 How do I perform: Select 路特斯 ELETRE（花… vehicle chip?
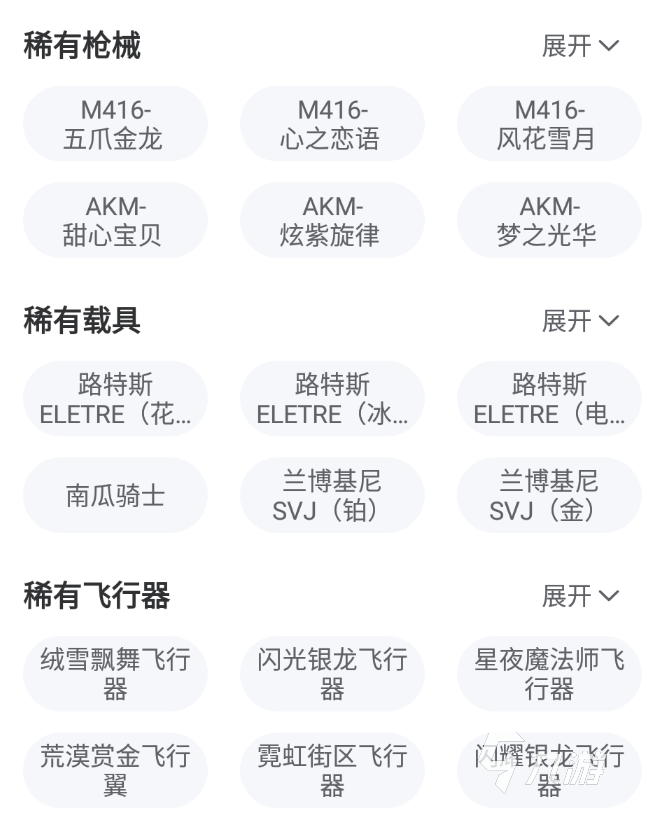[x=115, y=399]
